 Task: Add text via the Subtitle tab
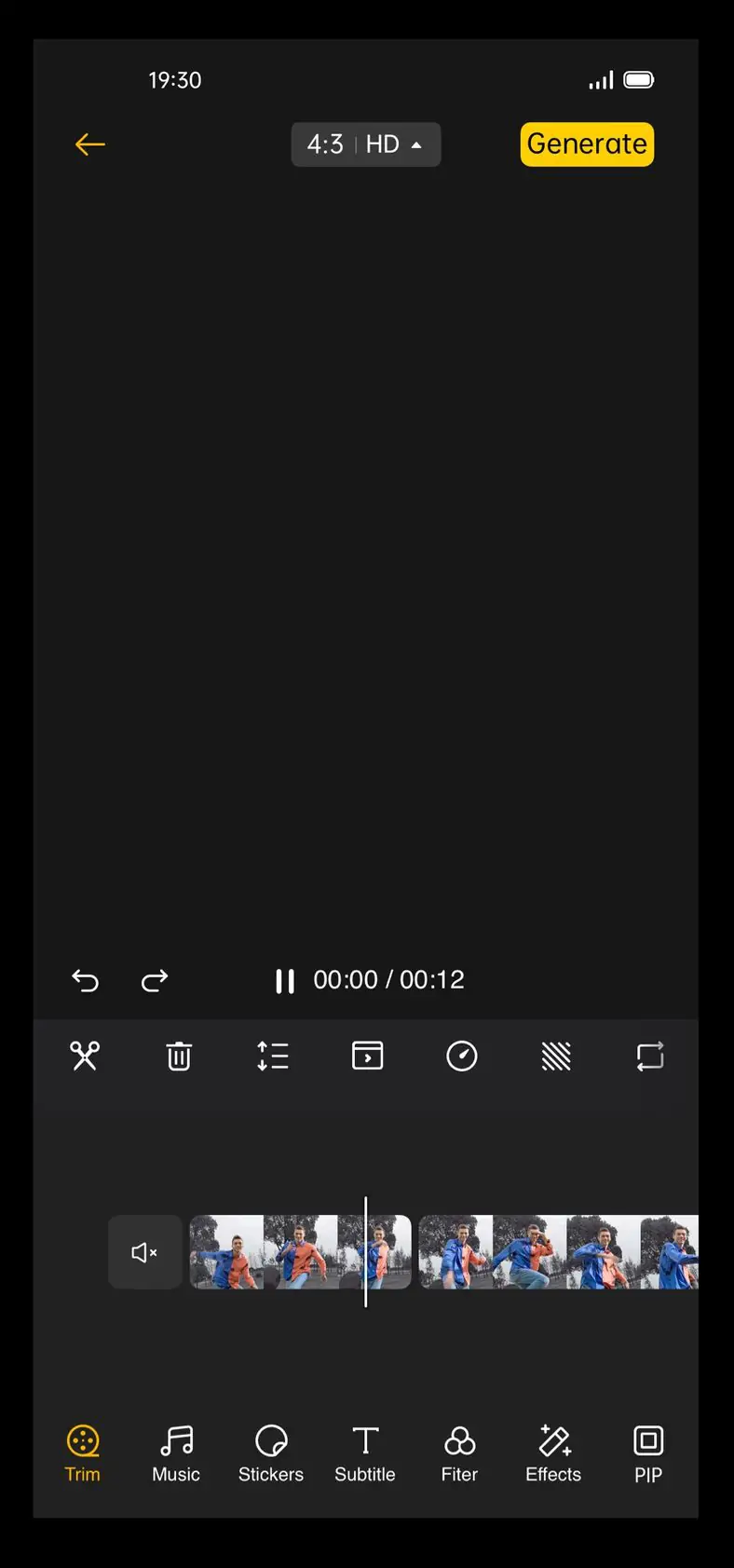pyautogui.click(x=365, y=1453)
